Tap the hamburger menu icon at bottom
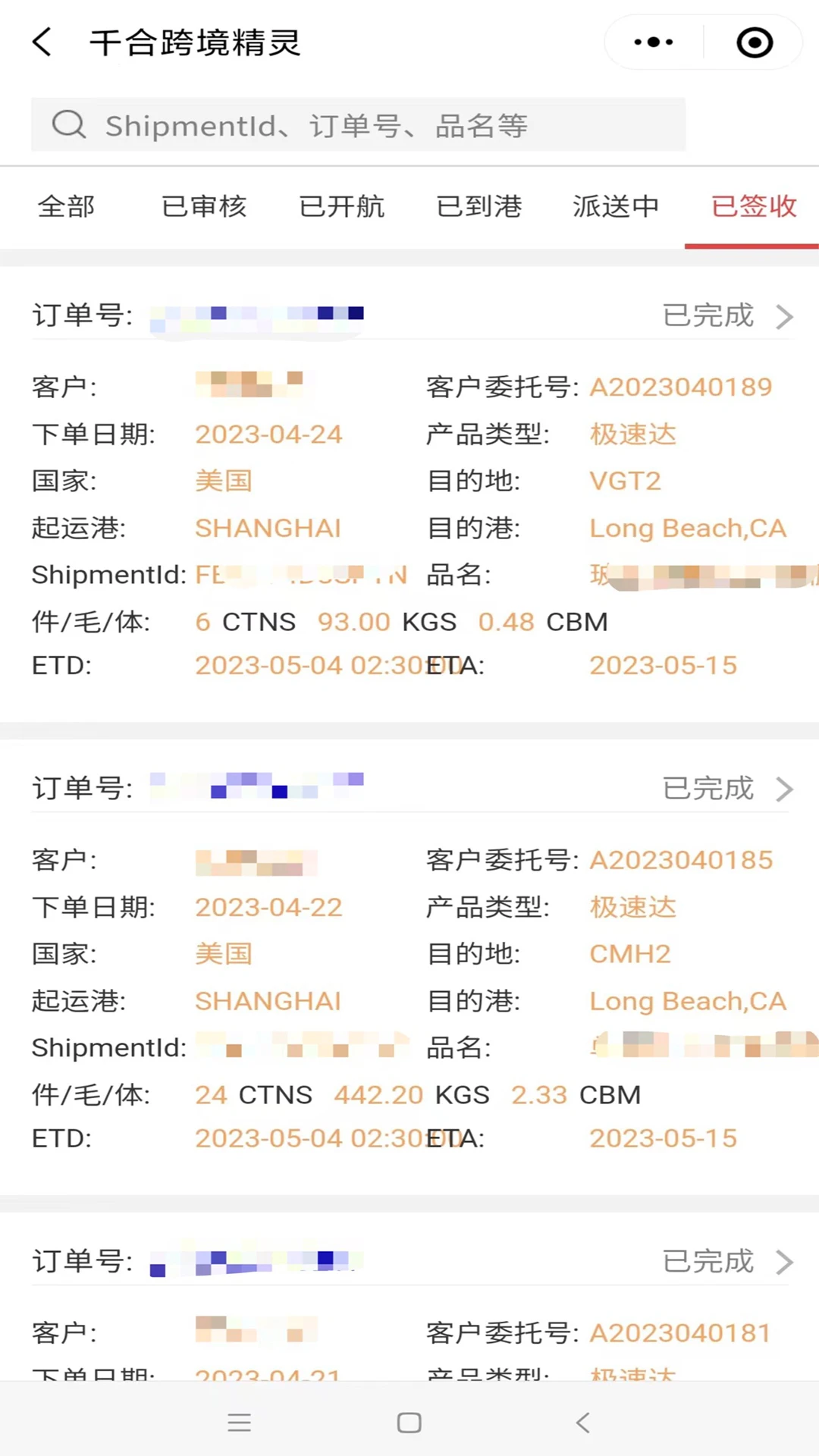 [x=239, y=1423]
